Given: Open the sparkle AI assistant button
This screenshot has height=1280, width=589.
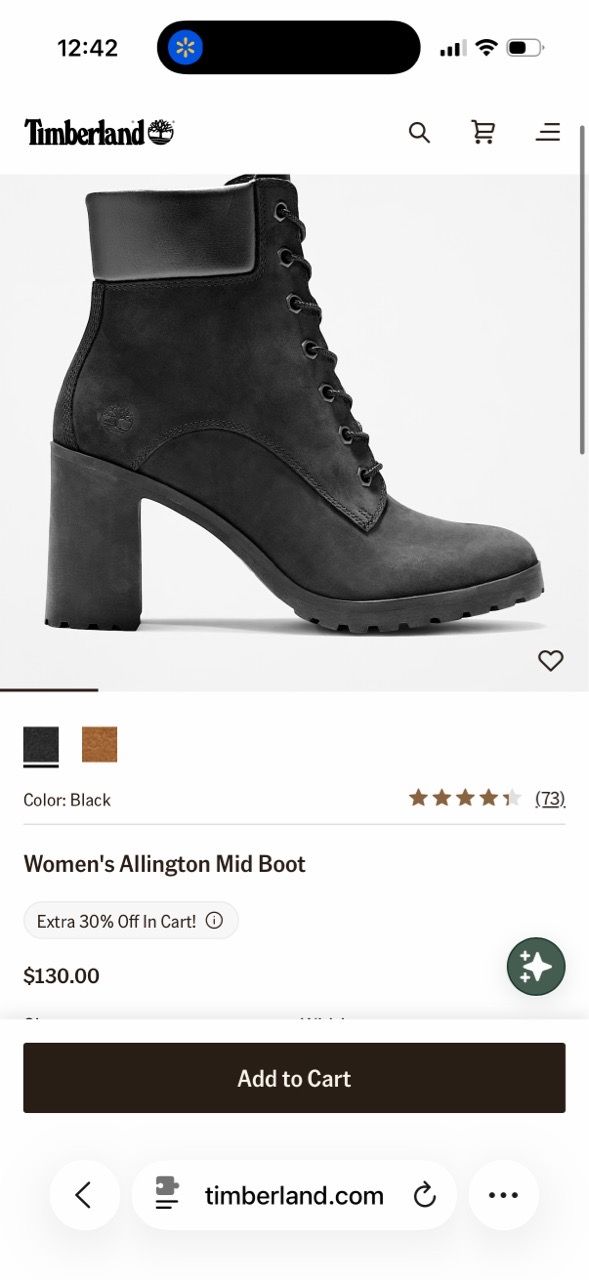Looking at the screenshot, I should [x=536, y=967].
